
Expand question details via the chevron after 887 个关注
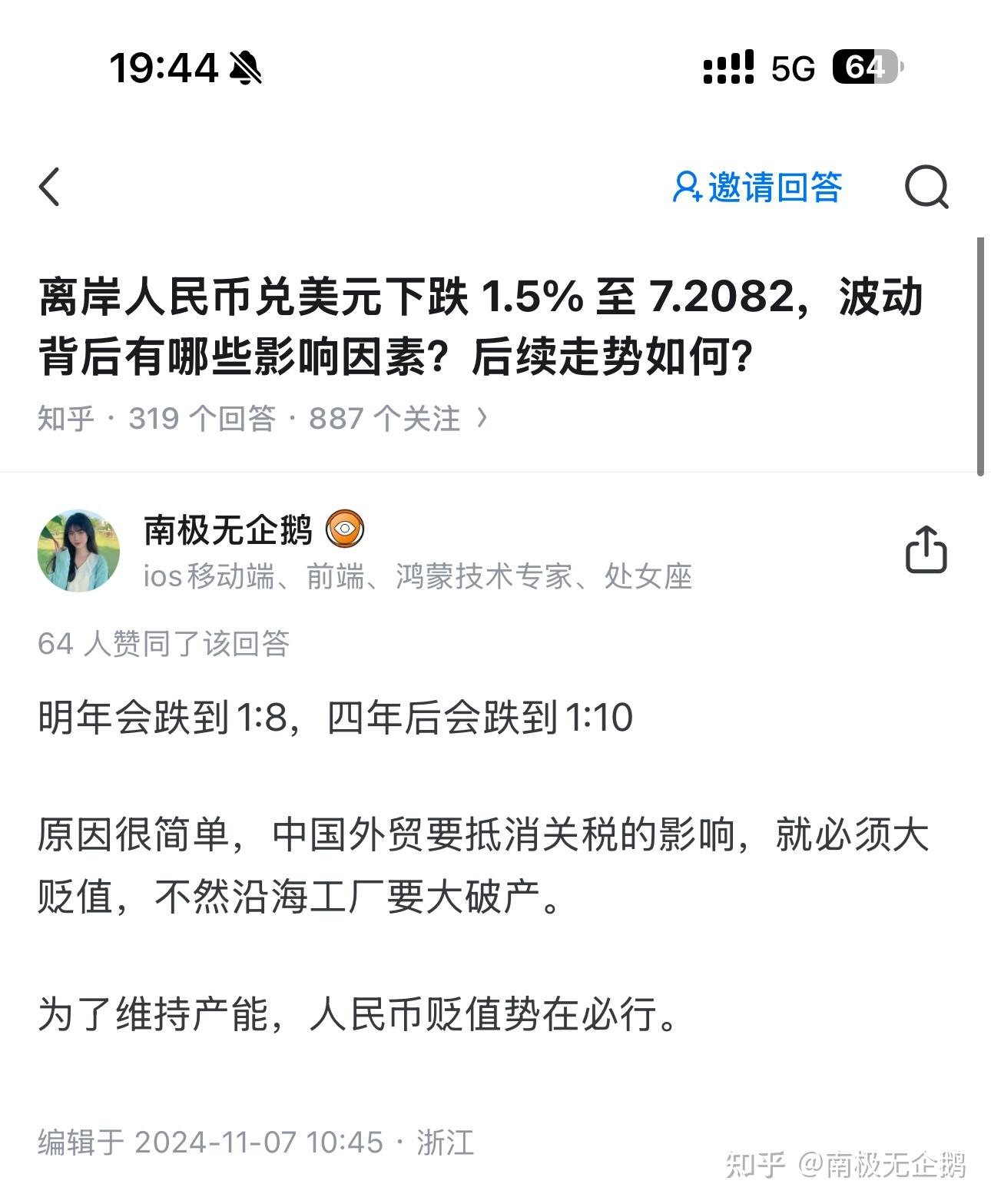[x=483, y=417]
